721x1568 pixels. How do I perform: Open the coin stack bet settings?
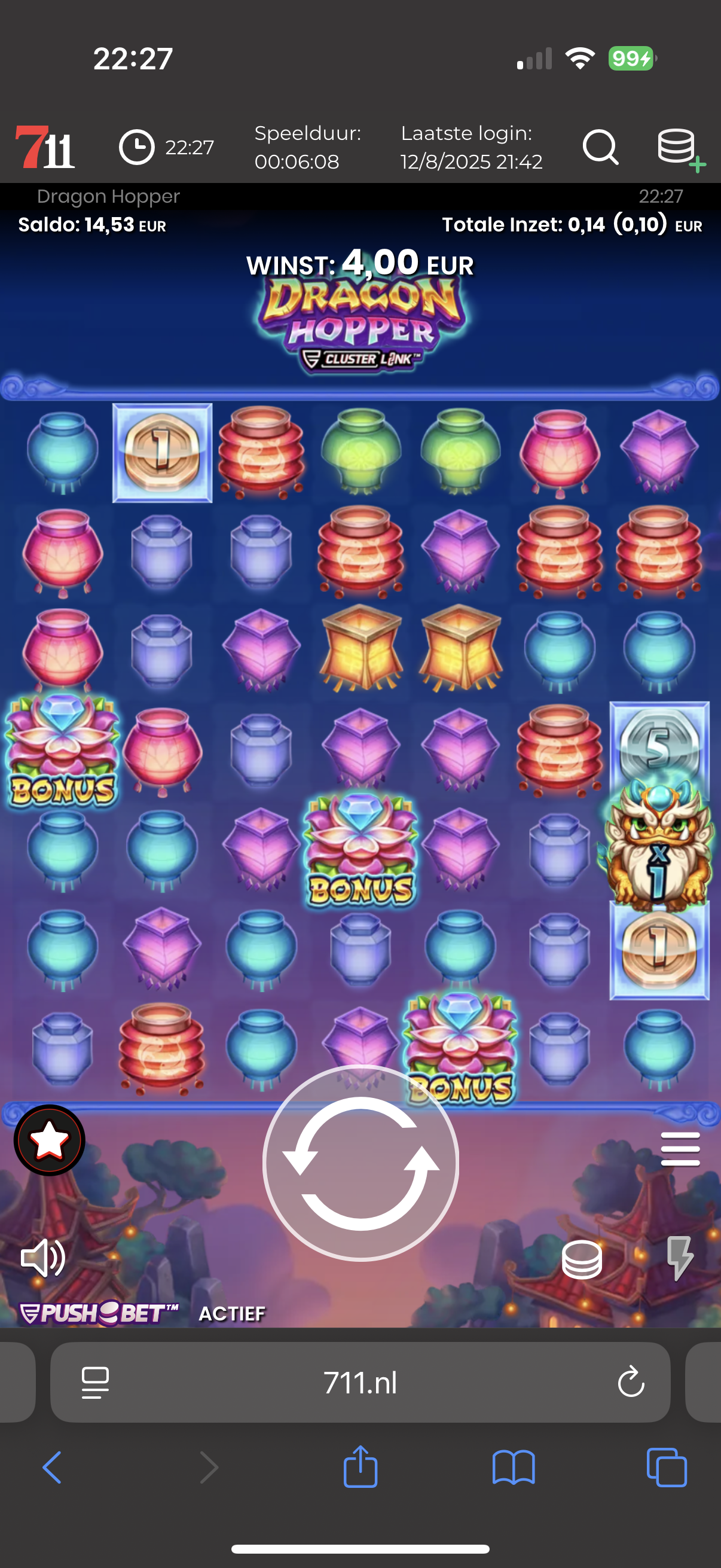click(x=582, y=1259)
